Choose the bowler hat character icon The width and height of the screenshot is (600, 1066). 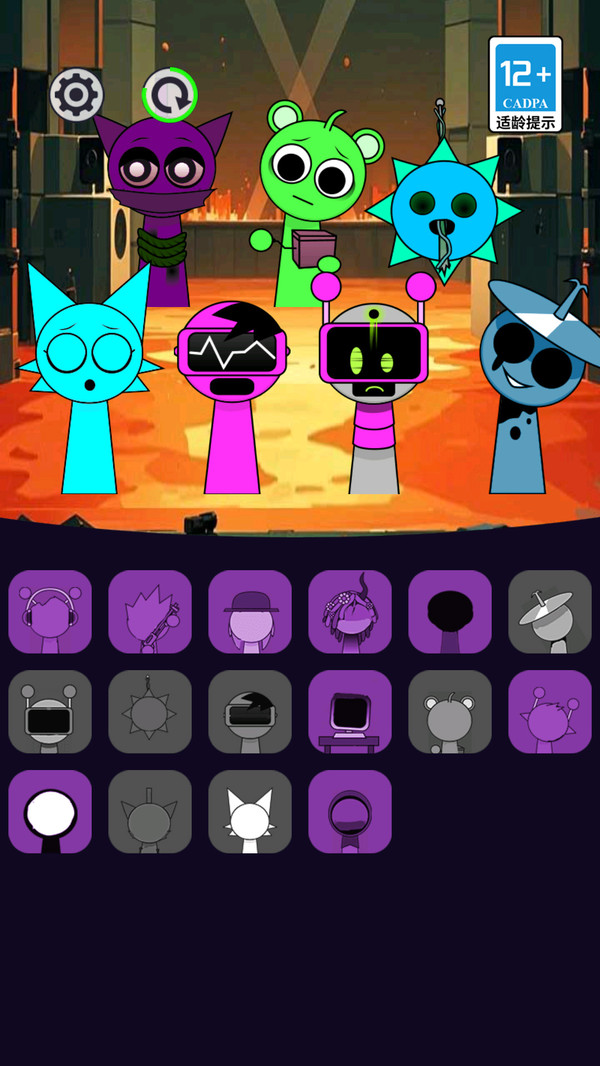click(250, 612)
